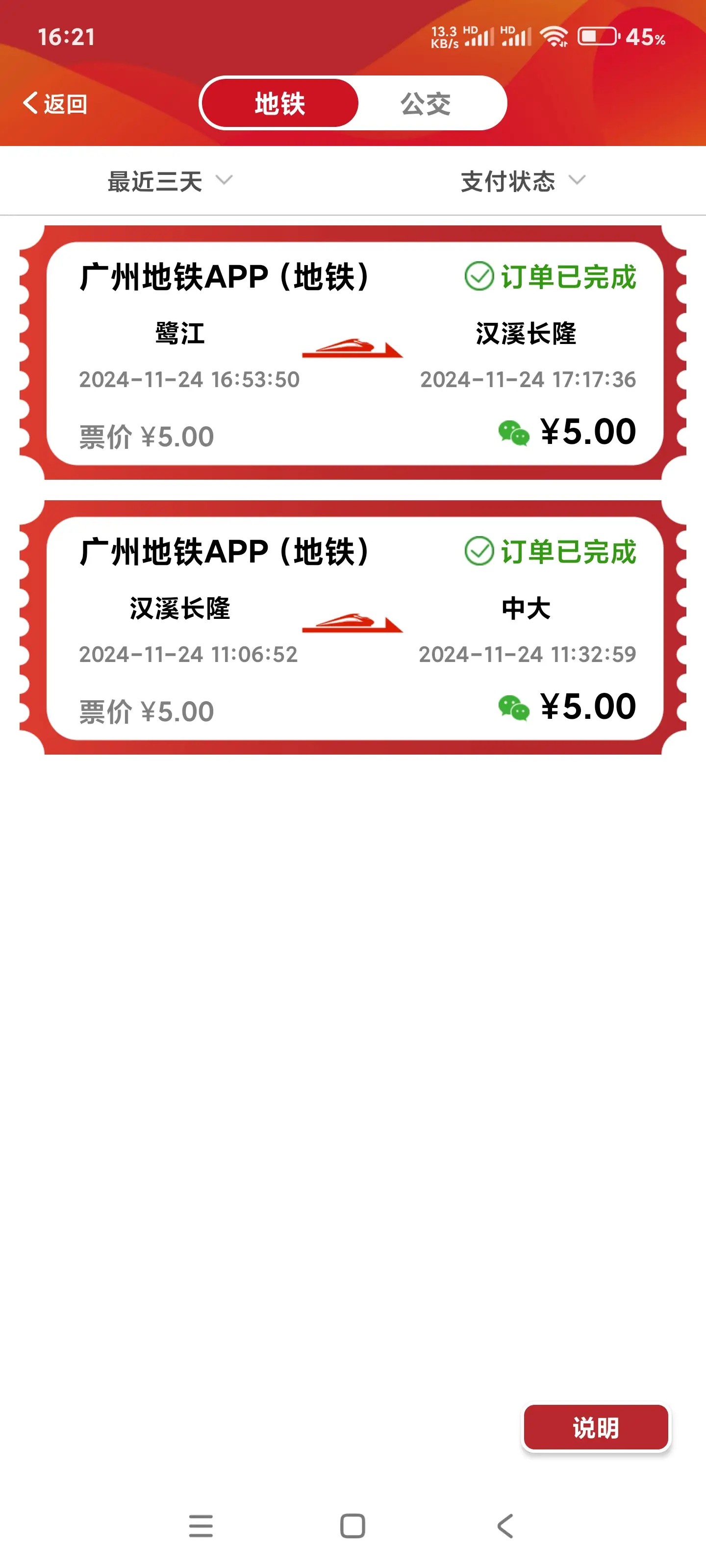Select the 地铁 tab
The height and width of the screenshot is (1568, 706).
coord(279,103)
